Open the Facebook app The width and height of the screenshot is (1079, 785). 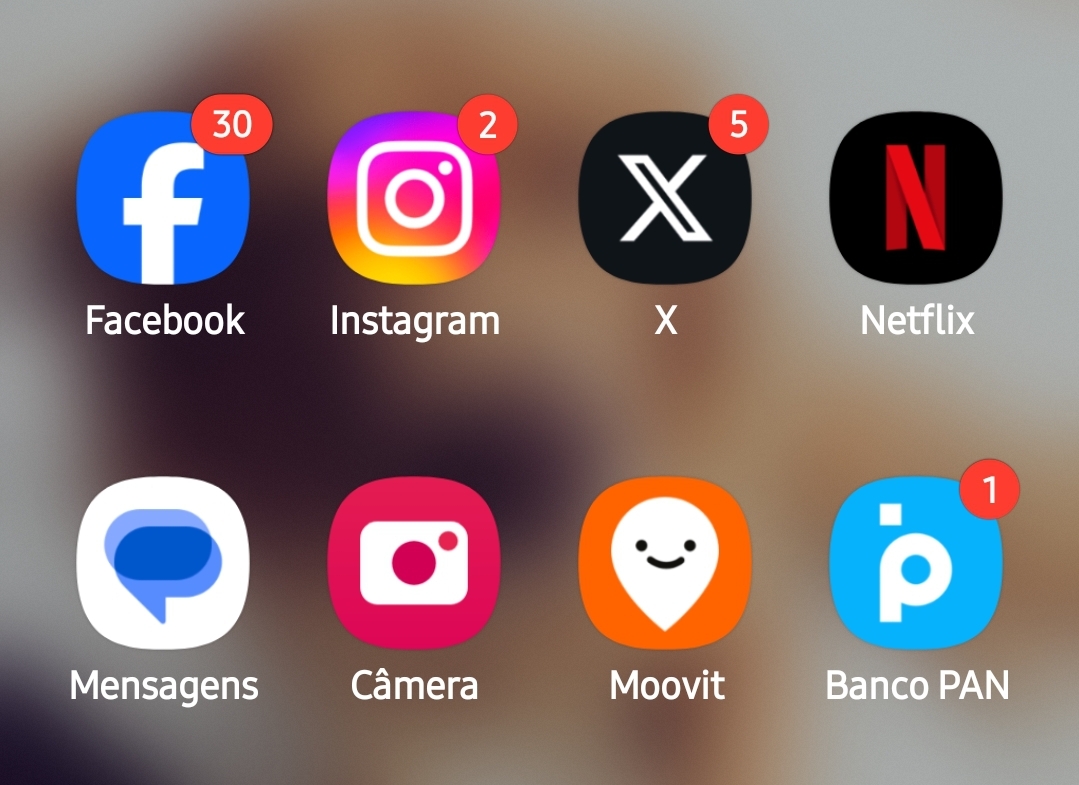163,198
